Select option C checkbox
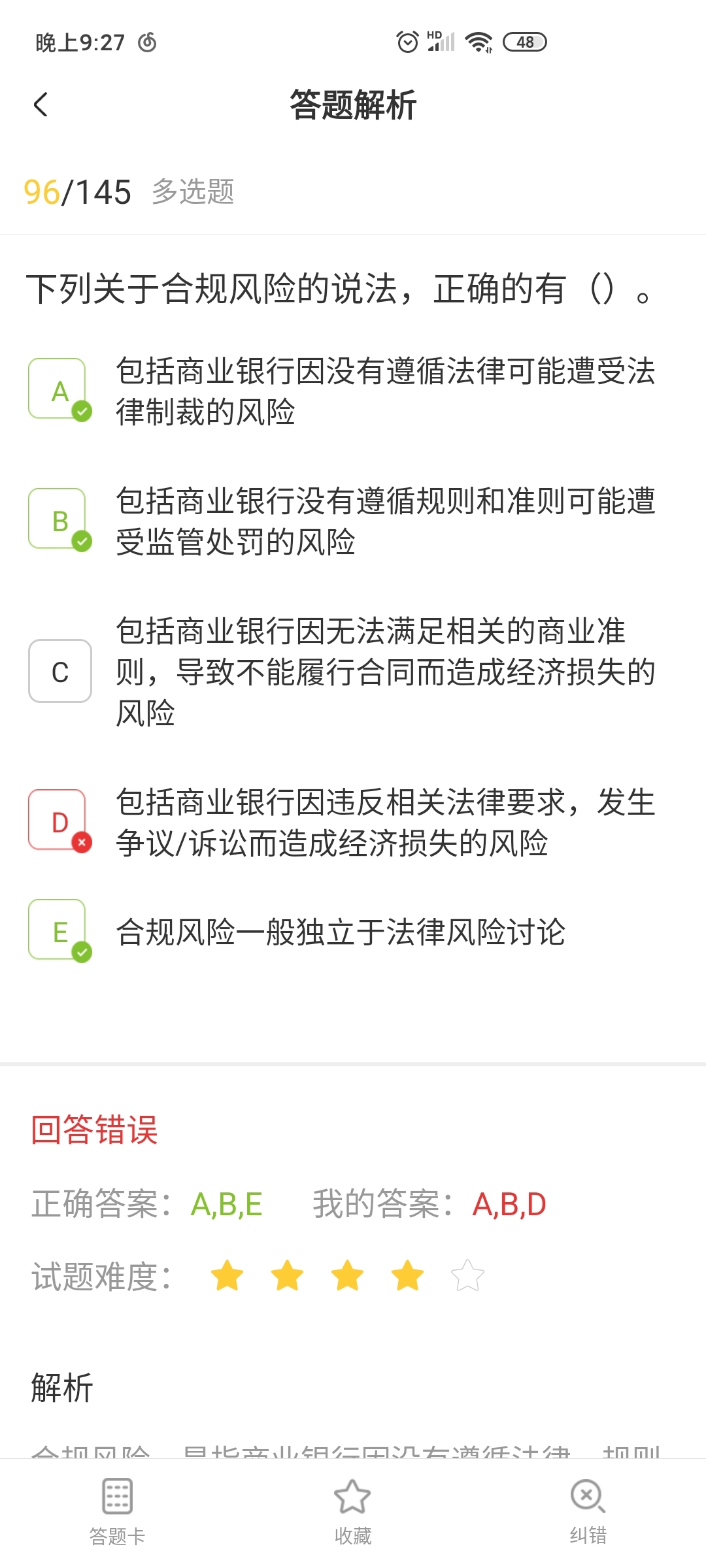706x1568 pixels. tap(59, 671)
